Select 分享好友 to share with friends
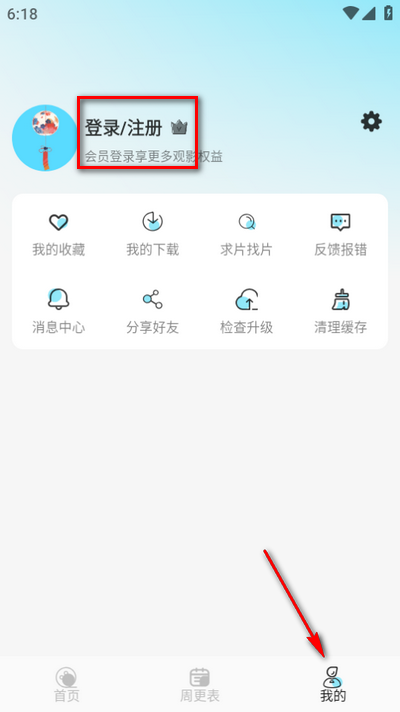 tap(153, 312)
